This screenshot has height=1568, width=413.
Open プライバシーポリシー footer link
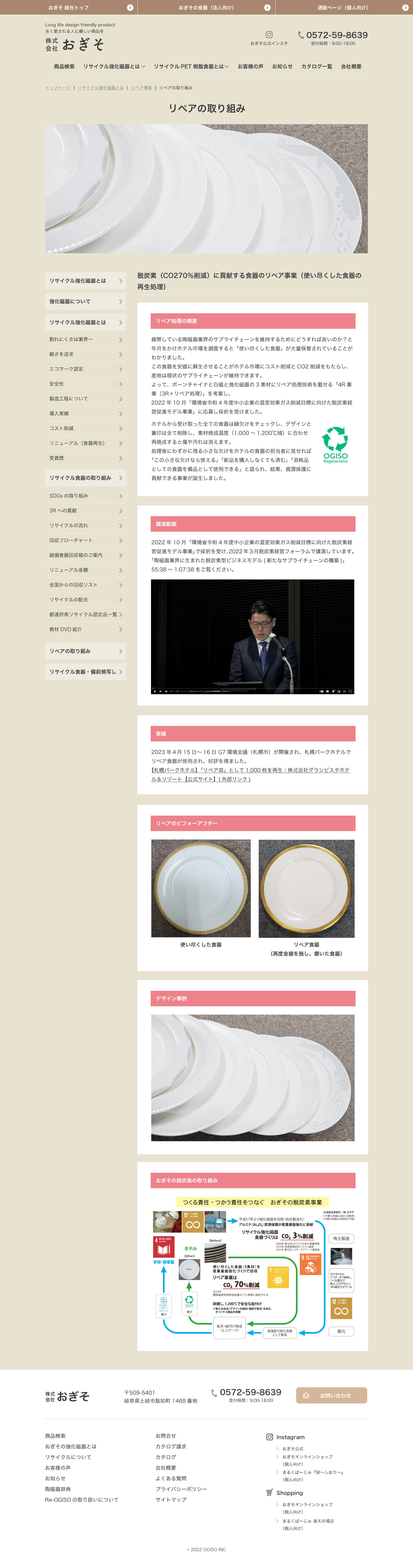coord(181,1489)
